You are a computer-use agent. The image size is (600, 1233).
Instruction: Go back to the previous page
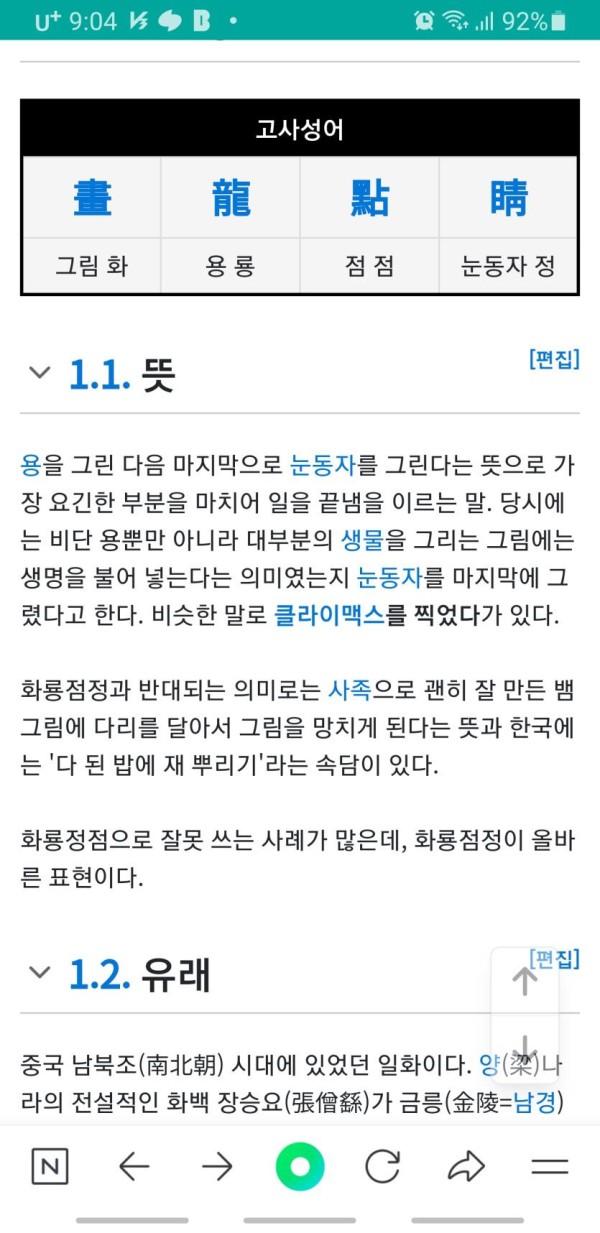click(x=134, y=1166)
